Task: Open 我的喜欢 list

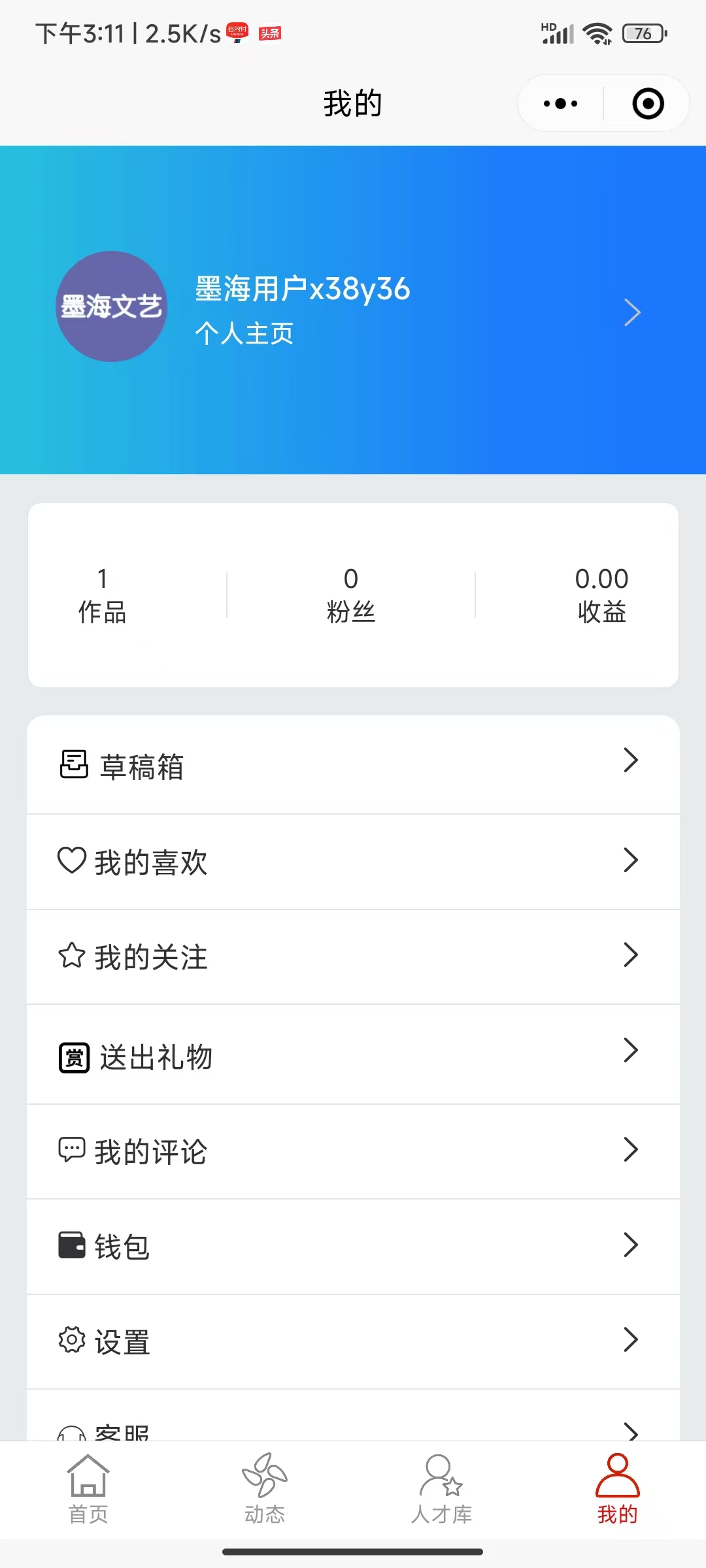Action: (353, 862)
